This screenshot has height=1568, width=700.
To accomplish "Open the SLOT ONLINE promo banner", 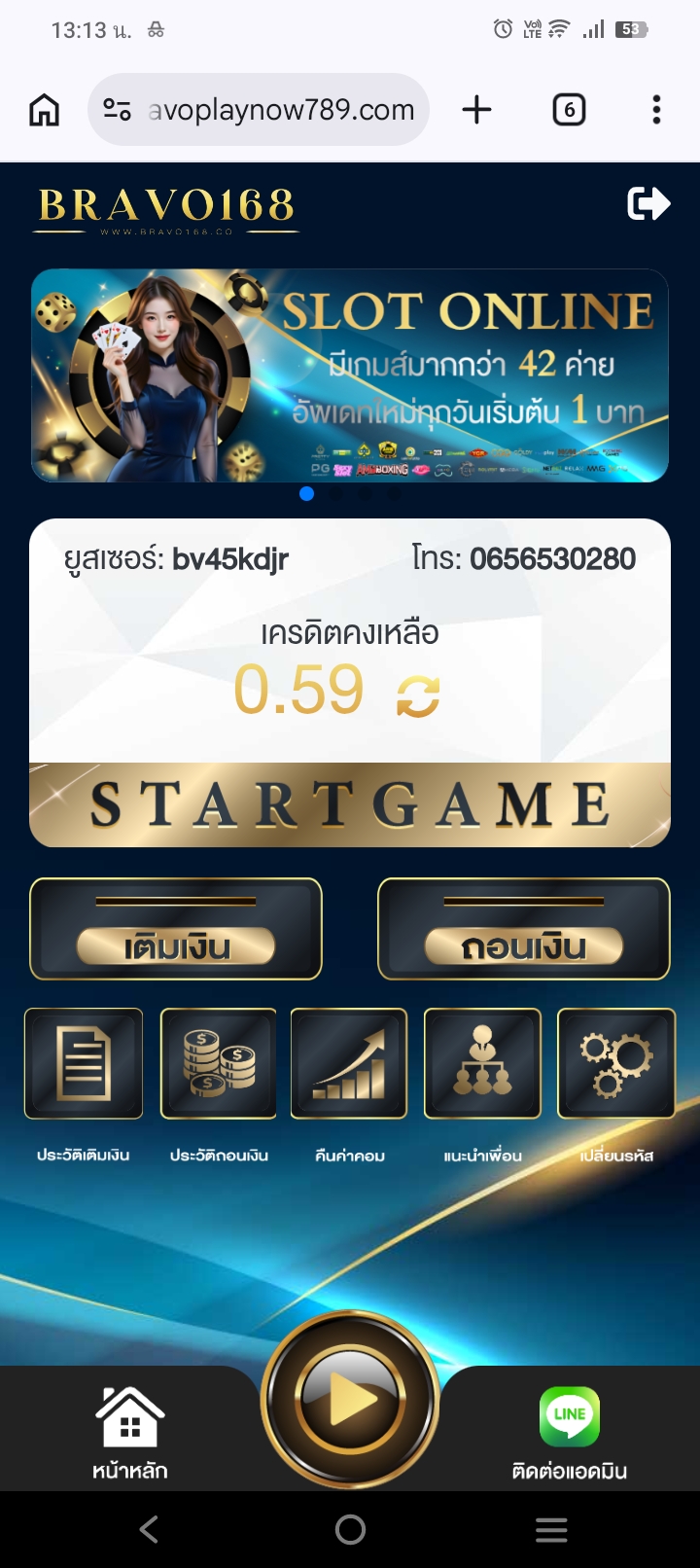I will point(350,375).
